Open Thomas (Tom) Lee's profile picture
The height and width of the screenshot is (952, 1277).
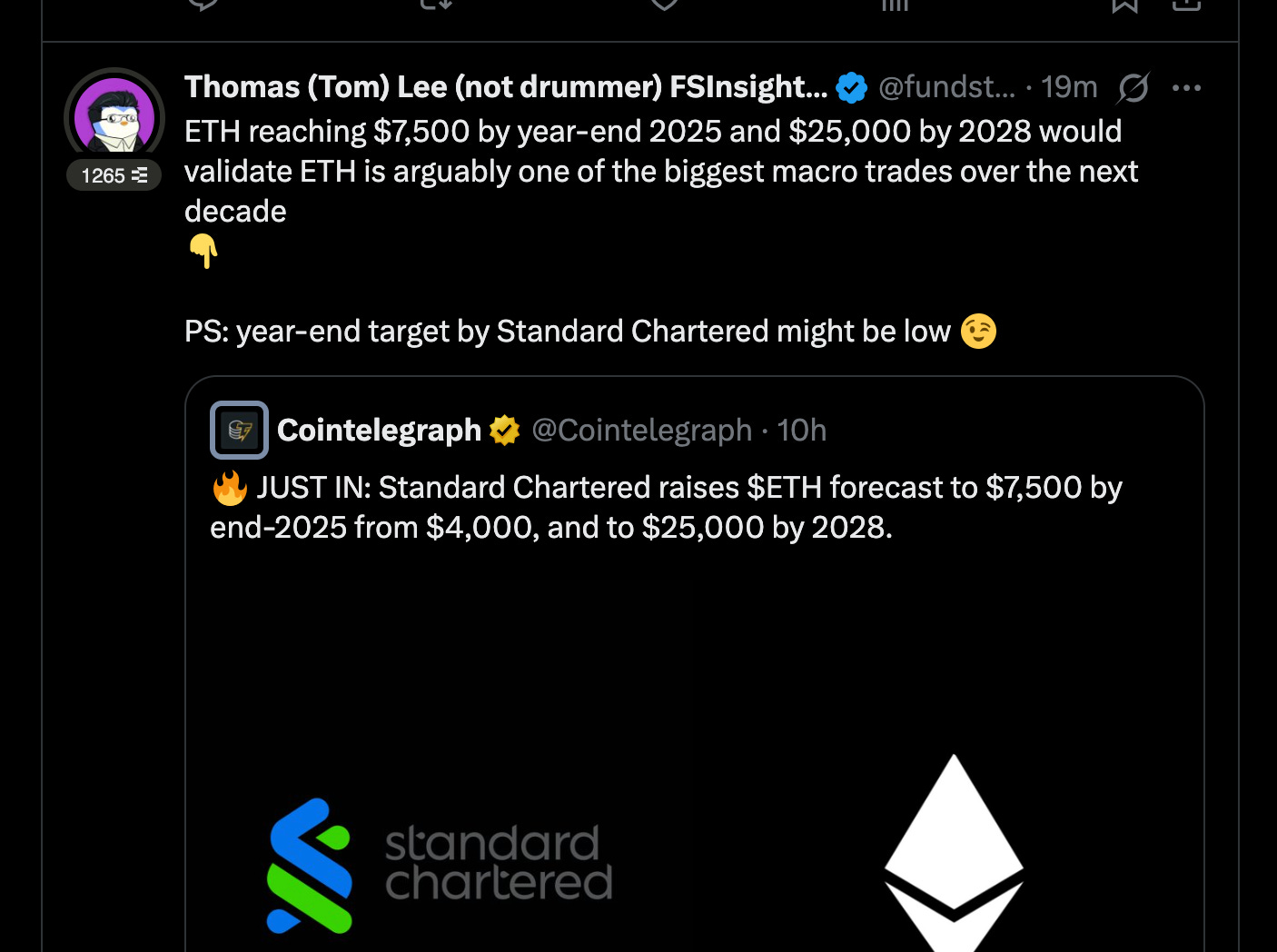(x=114, y=116)
